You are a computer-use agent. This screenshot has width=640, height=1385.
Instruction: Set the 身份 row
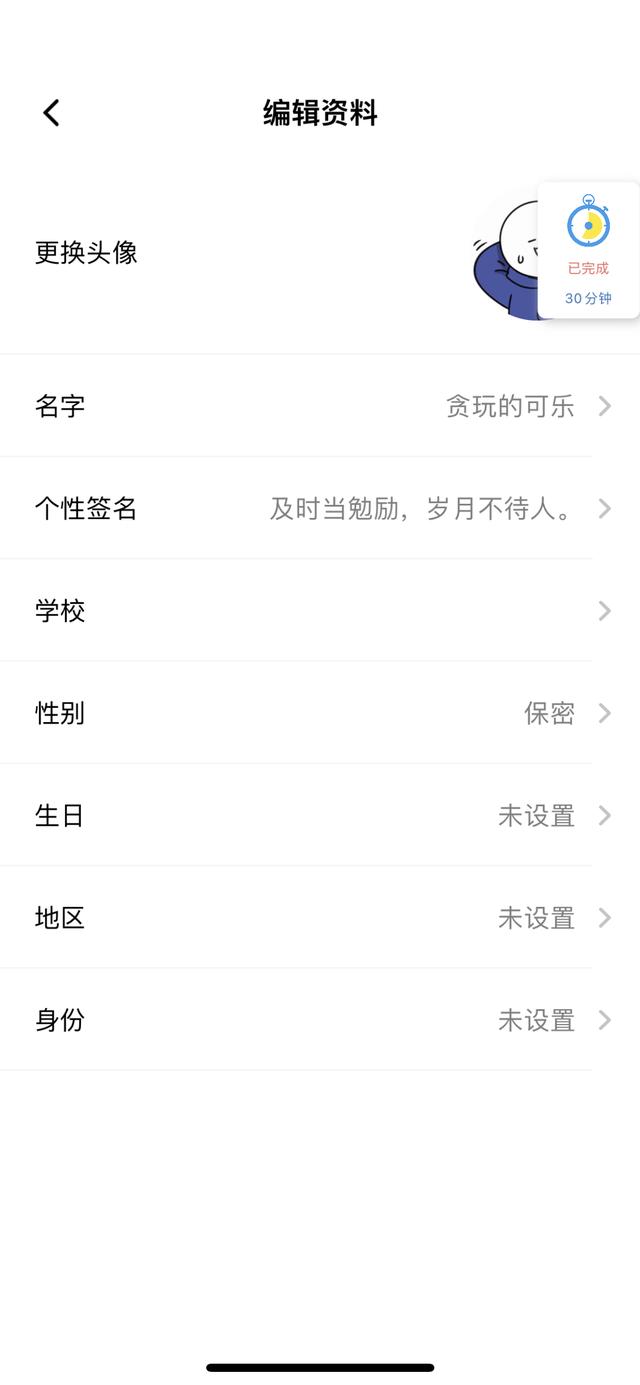click(x=320, y=1020)
